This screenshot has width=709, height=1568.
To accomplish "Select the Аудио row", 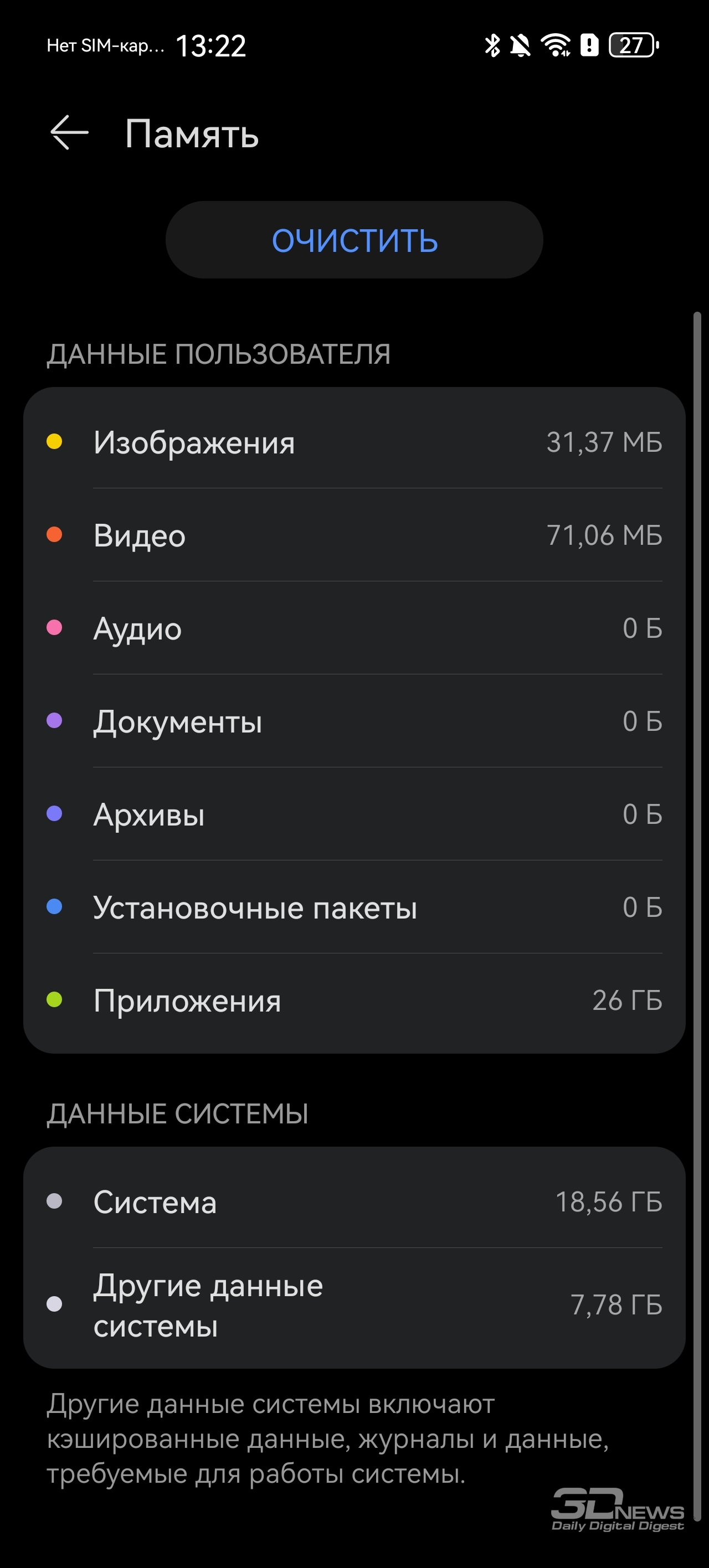I will click(x=354, y=628).
